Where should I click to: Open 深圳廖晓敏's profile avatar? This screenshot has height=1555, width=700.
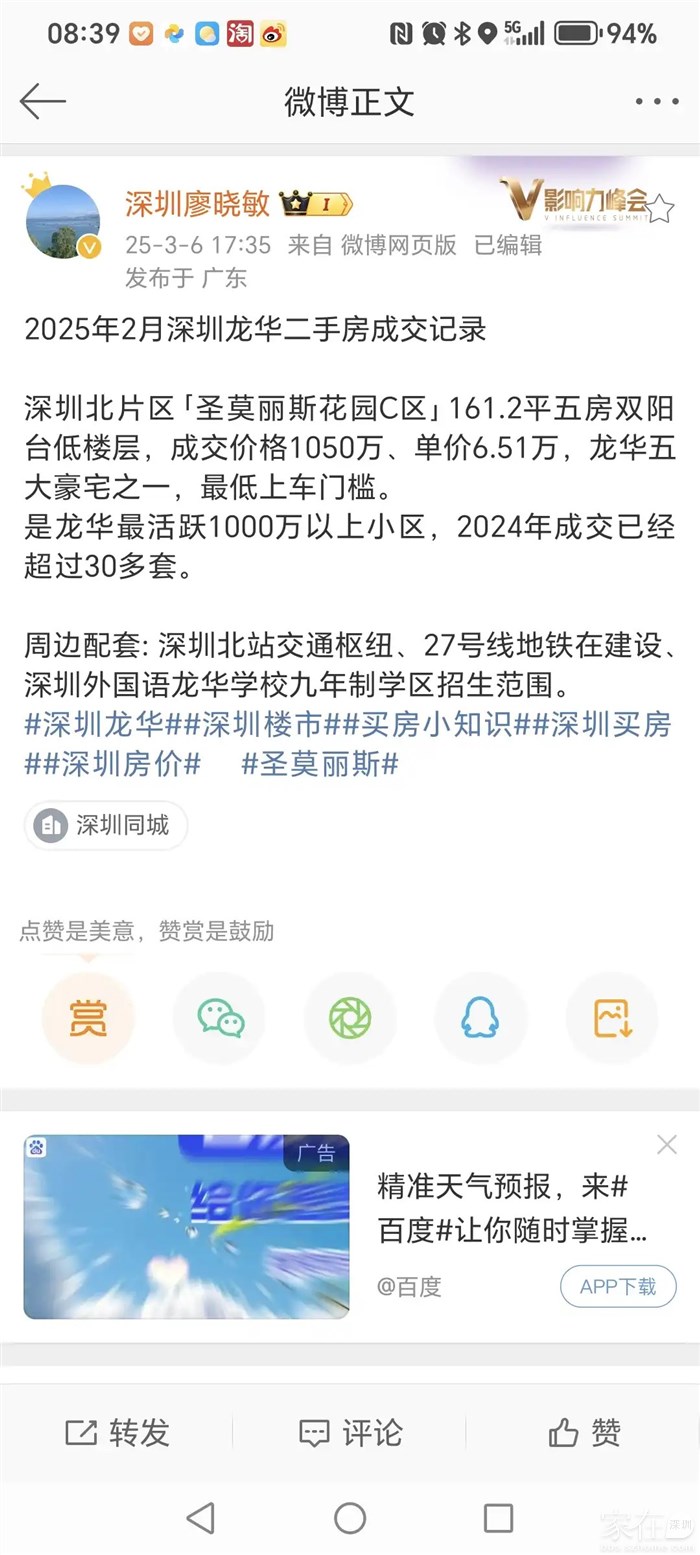63,221
